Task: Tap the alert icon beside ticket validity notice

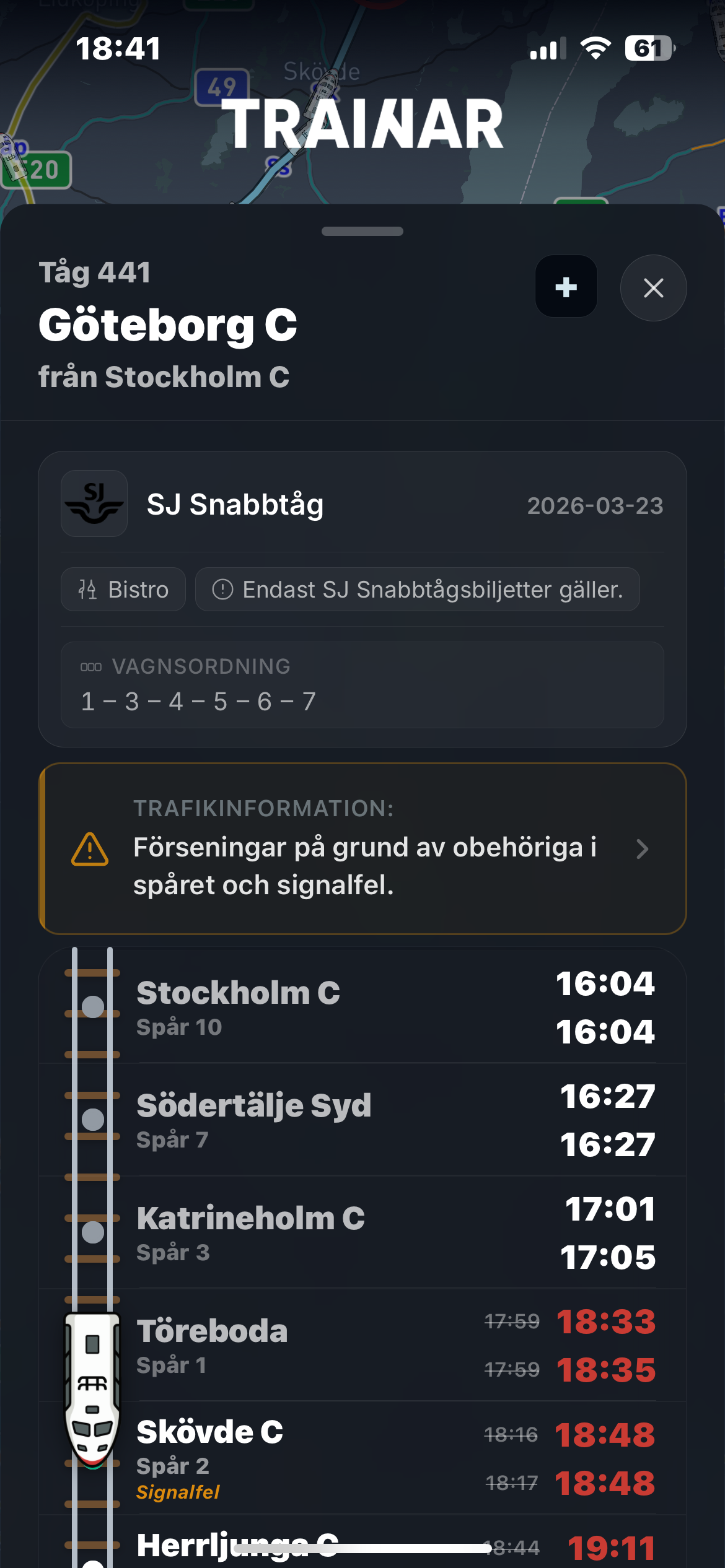Action: [222, 589]
